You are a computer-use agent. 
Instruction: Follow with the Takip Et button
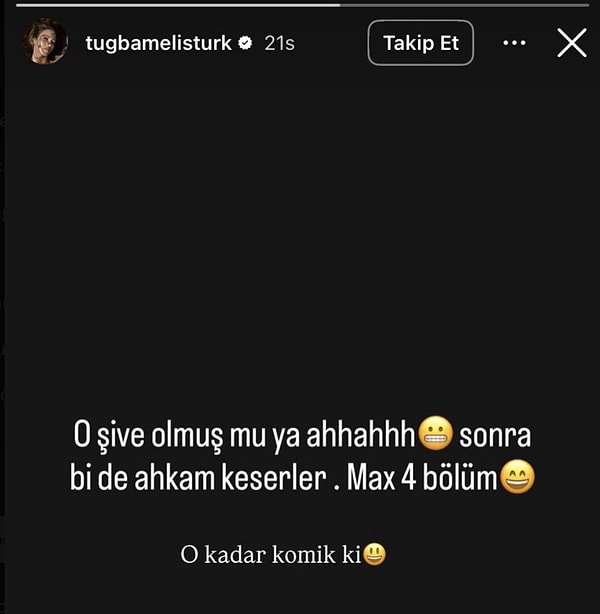click(x=421, y=44)
